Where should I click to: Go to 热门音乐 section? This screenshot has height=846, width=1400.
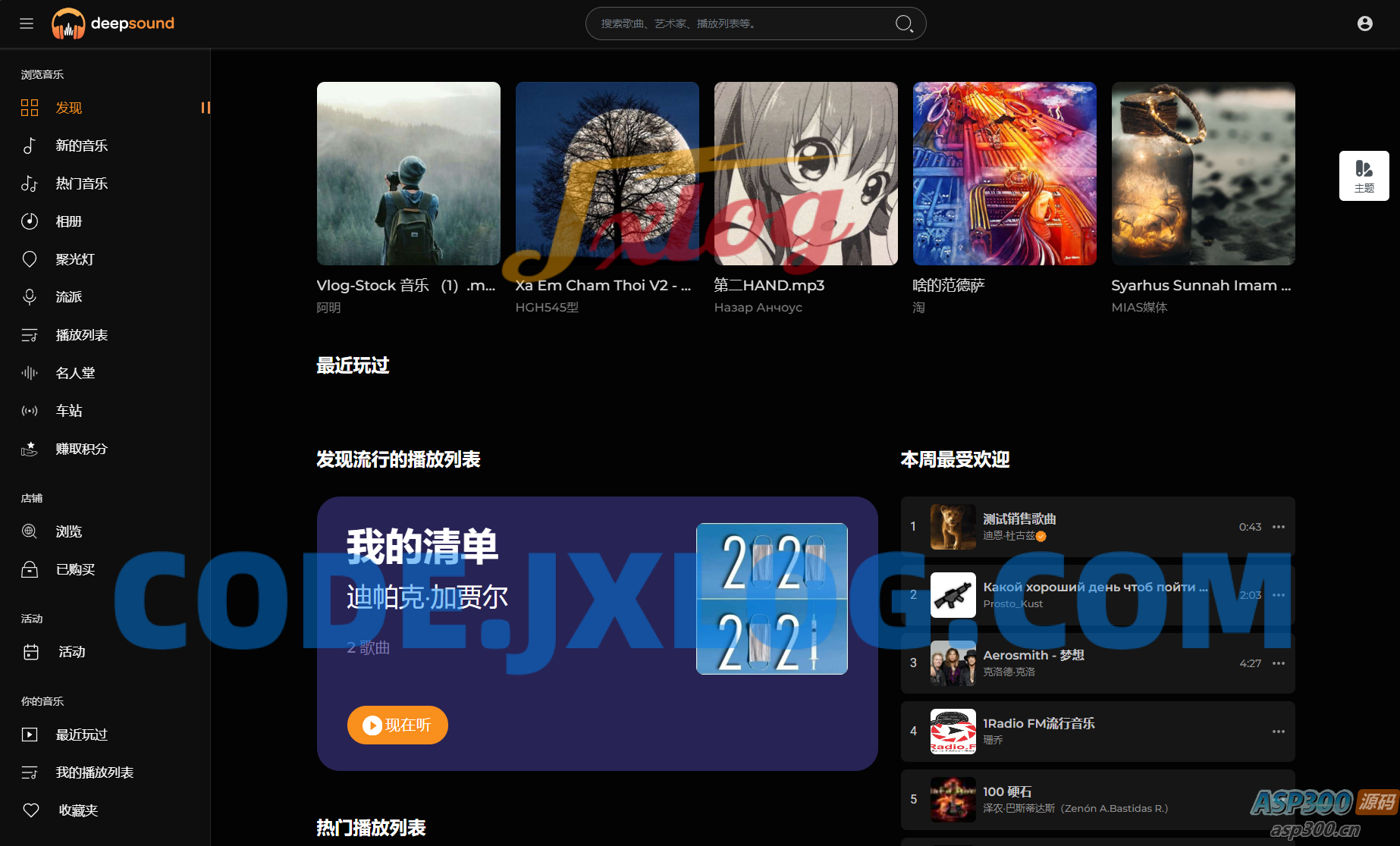(81, 183)
